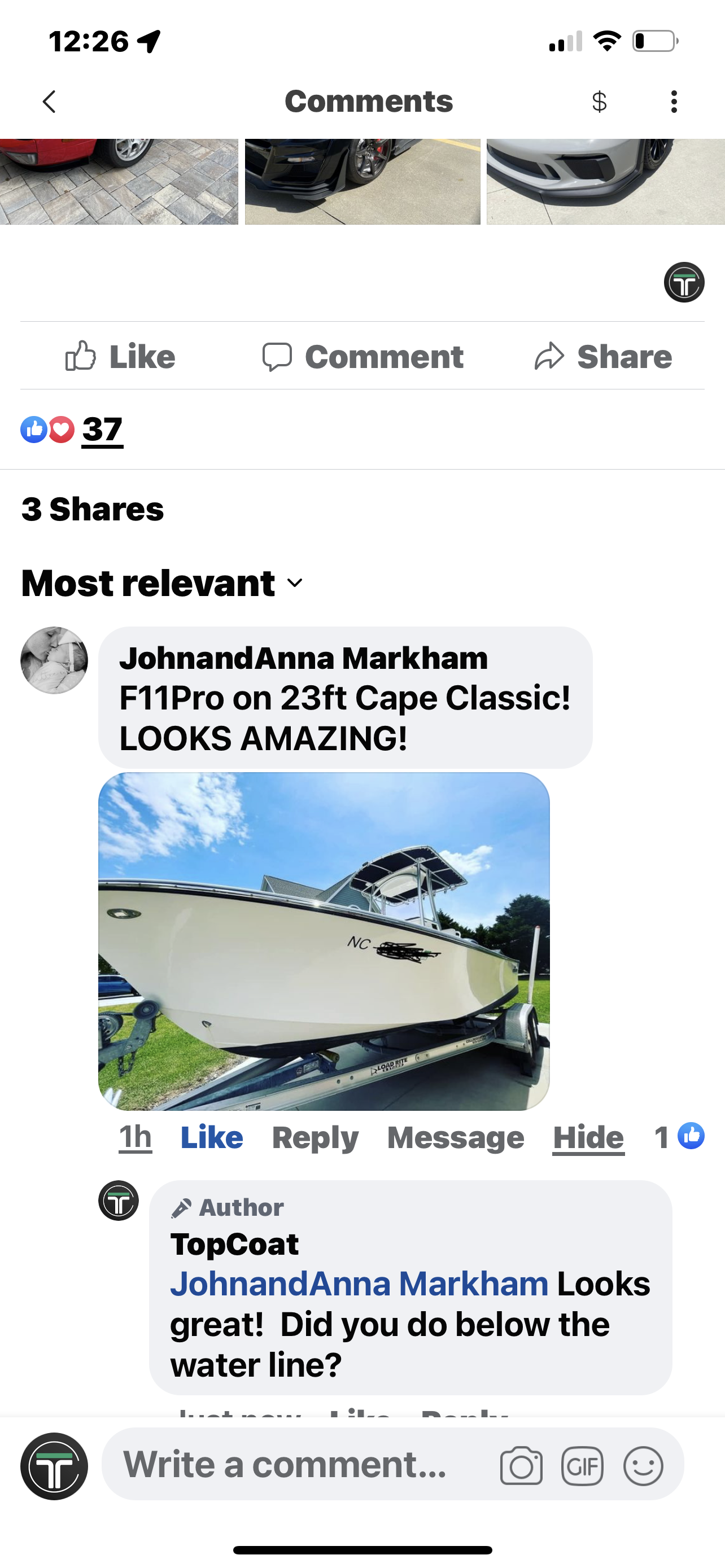
Task: Open the three-dot overflow menu
Action: tap(673, 102)
